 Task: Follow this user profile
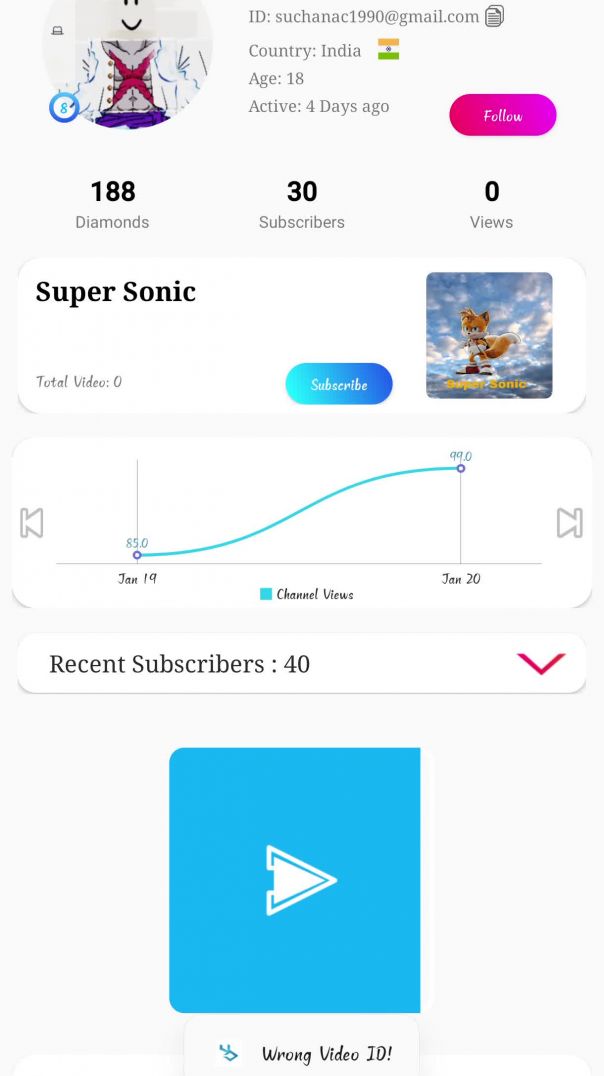(502, 115)
